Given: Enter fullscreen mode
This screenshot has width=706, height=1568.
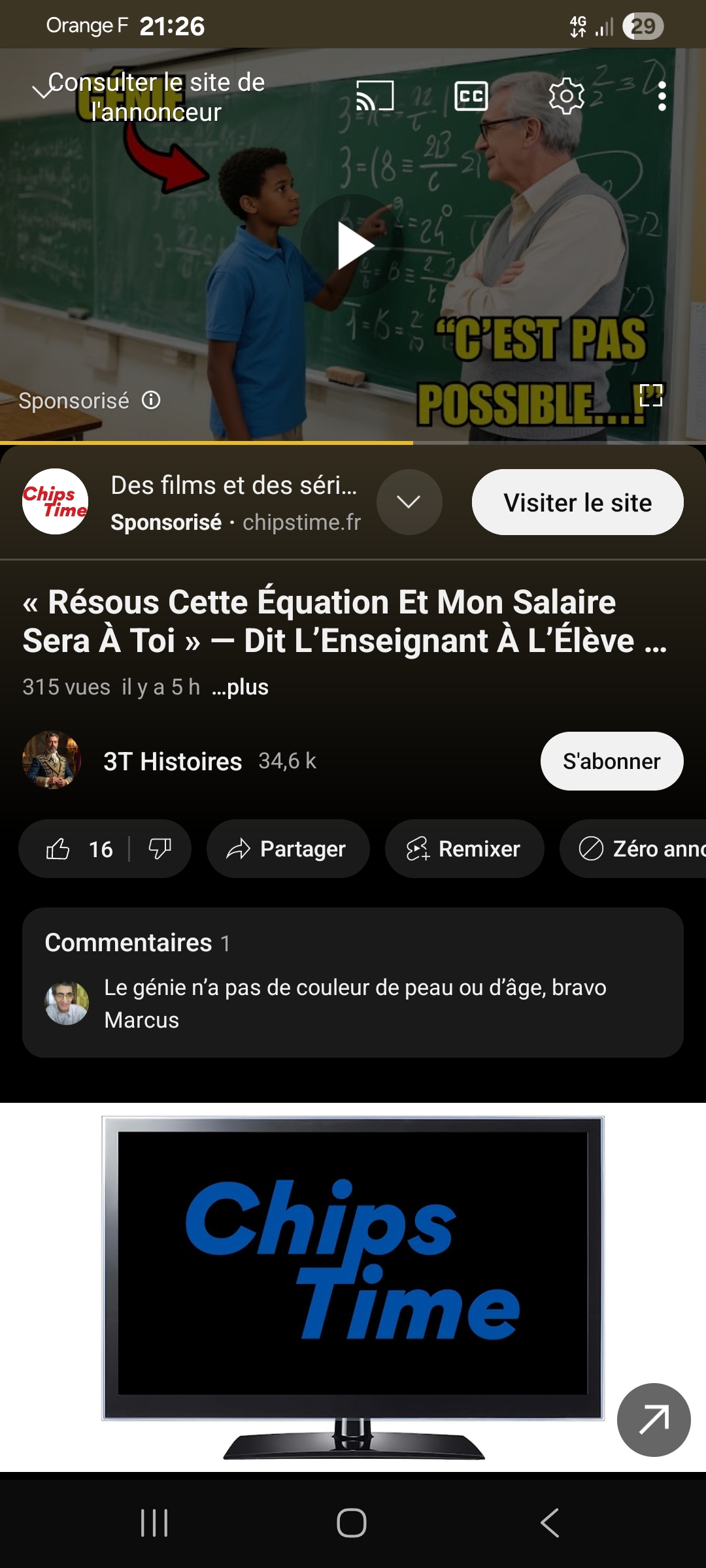Looking at the screenshot, I should coord(651,395).
